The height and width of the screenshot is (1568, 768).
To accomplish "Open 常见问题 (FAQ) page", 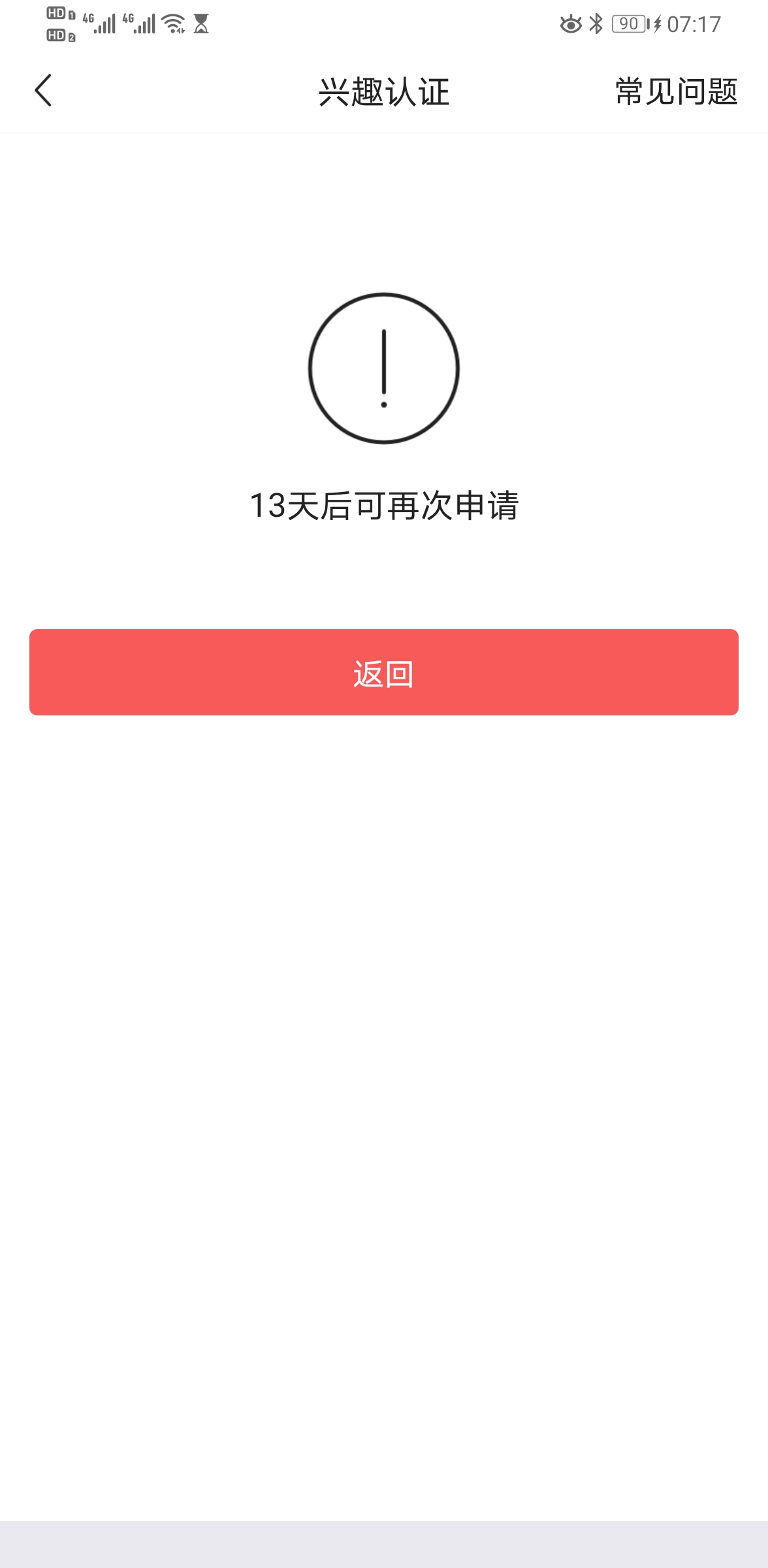I will [x=677, y=91].
